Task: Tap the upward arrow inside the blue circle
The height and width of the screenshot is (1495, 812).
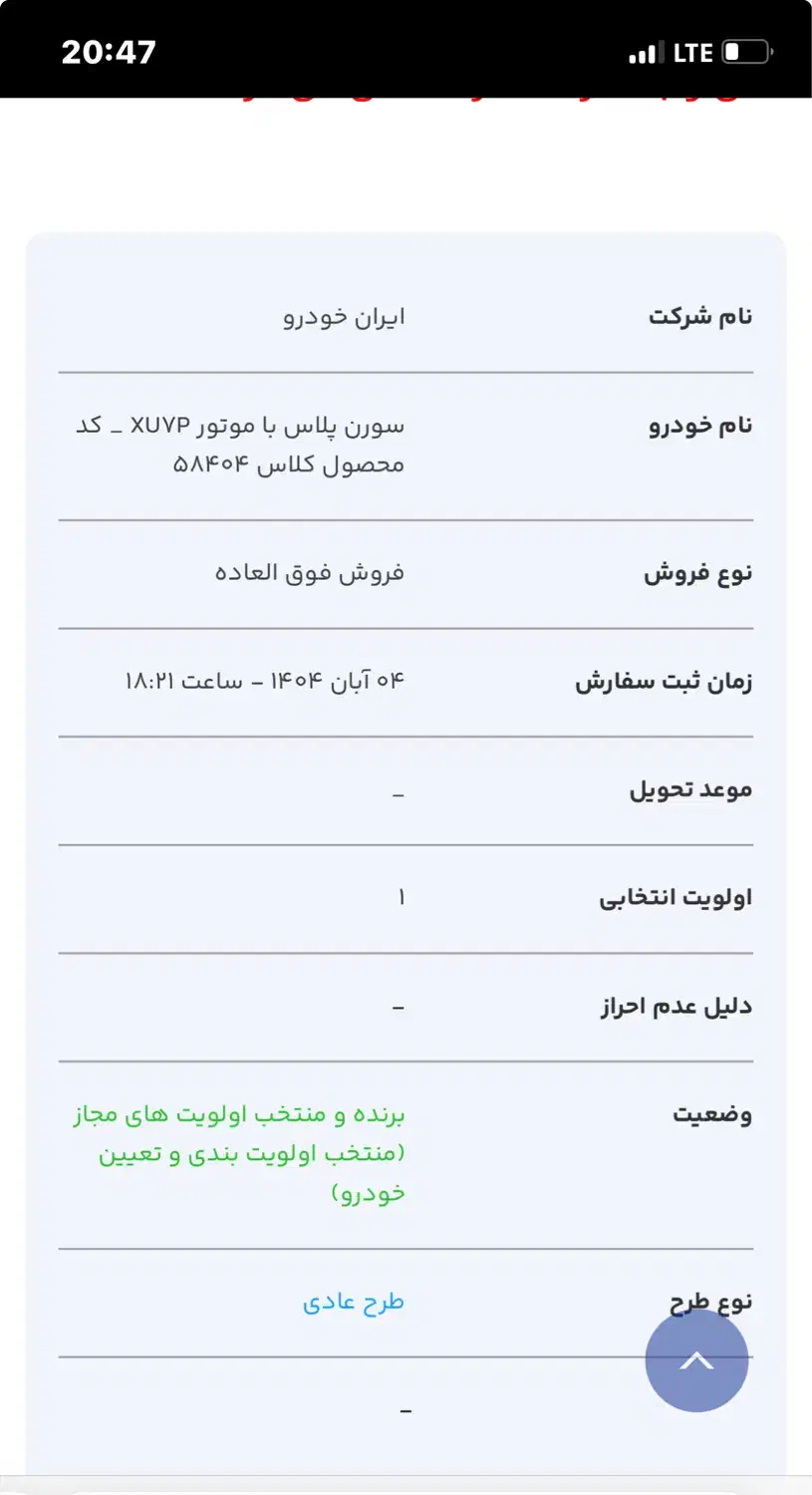Action: coord(696,1359)
